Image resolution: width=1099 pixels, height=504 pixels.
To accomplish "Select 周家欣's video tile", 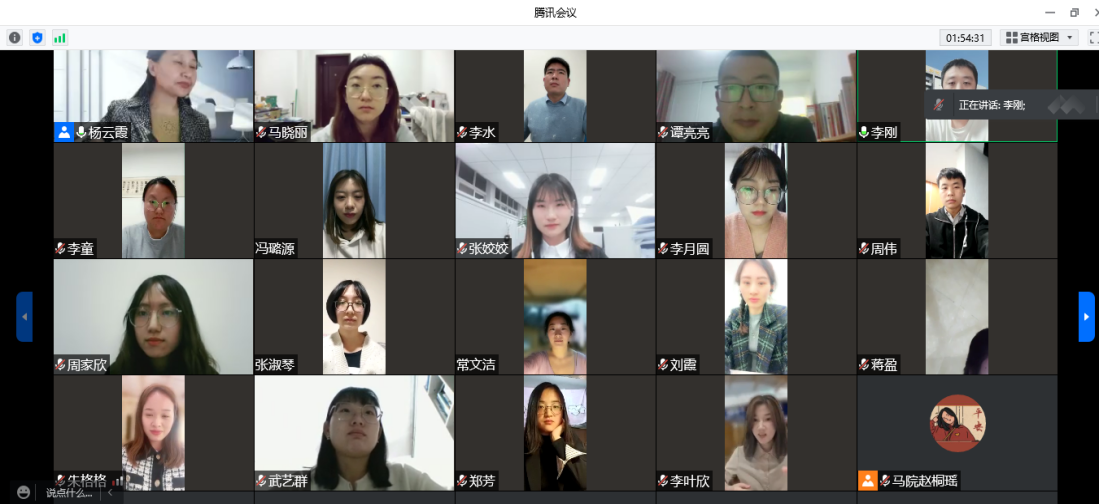I will pos(153,317).
